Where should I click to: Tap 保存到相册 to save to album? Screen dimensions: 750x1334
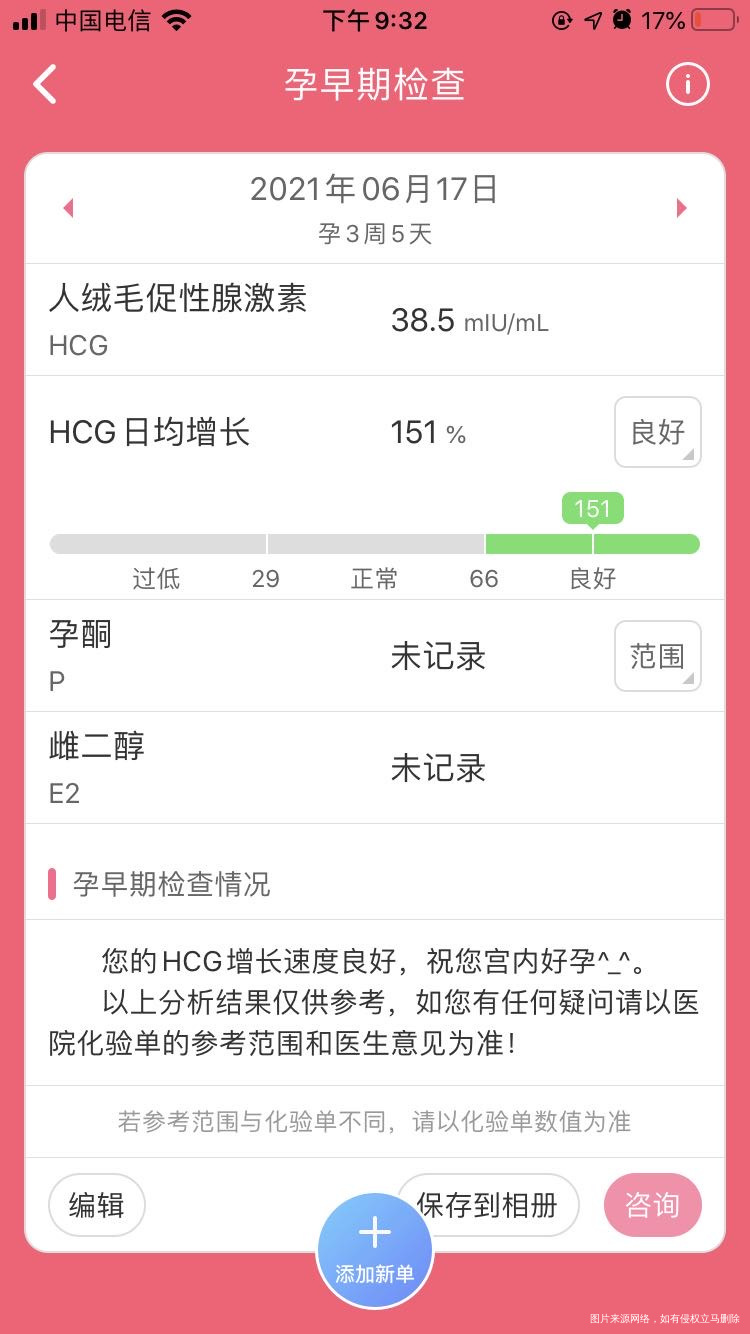[487, 1205]
